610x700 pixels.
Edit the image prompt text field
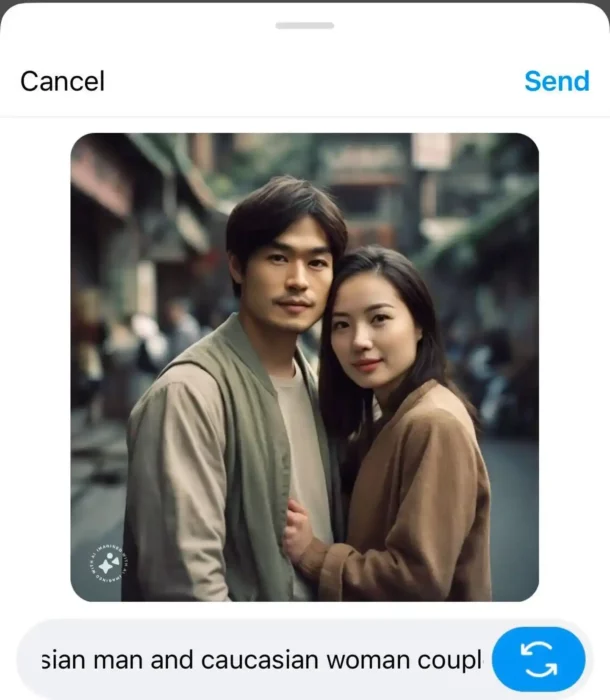[260, 660]
